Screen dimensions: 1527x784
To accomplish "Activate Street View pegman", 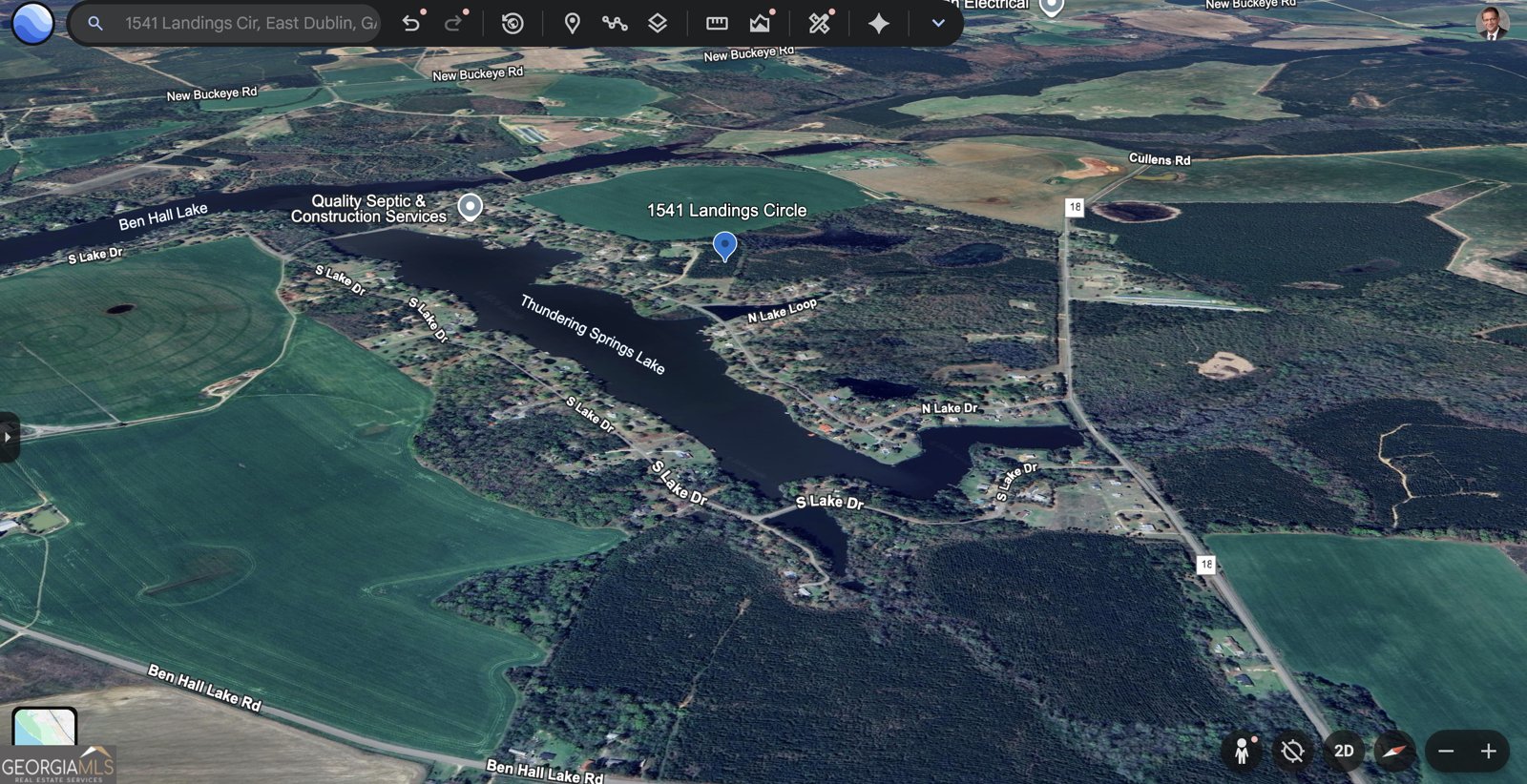I will pos(1242,752).
